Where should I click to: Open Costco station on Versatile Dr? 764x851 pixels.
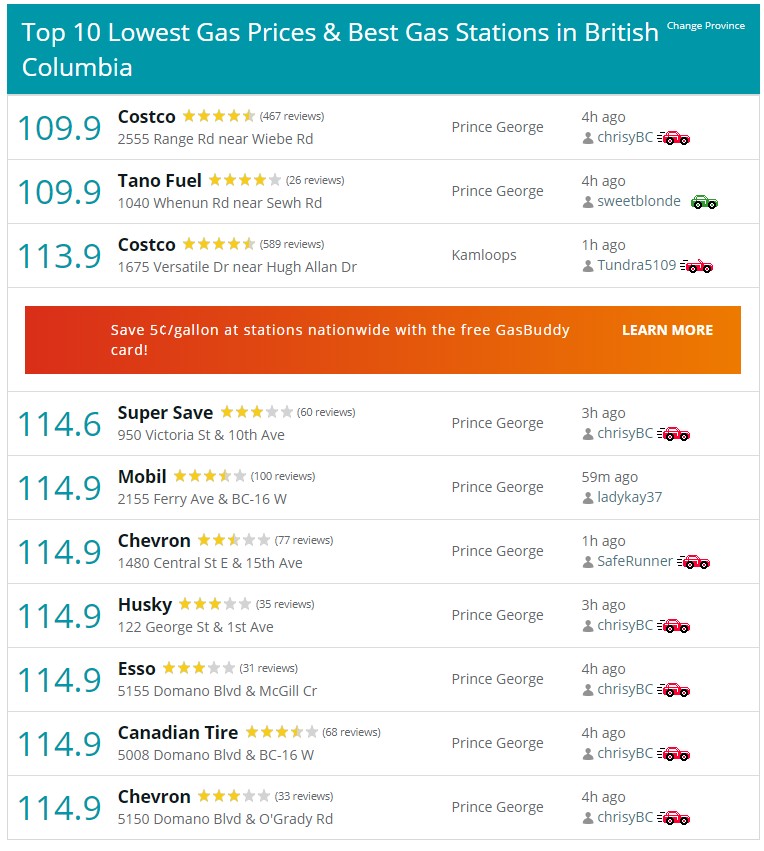tap(147, 245)
